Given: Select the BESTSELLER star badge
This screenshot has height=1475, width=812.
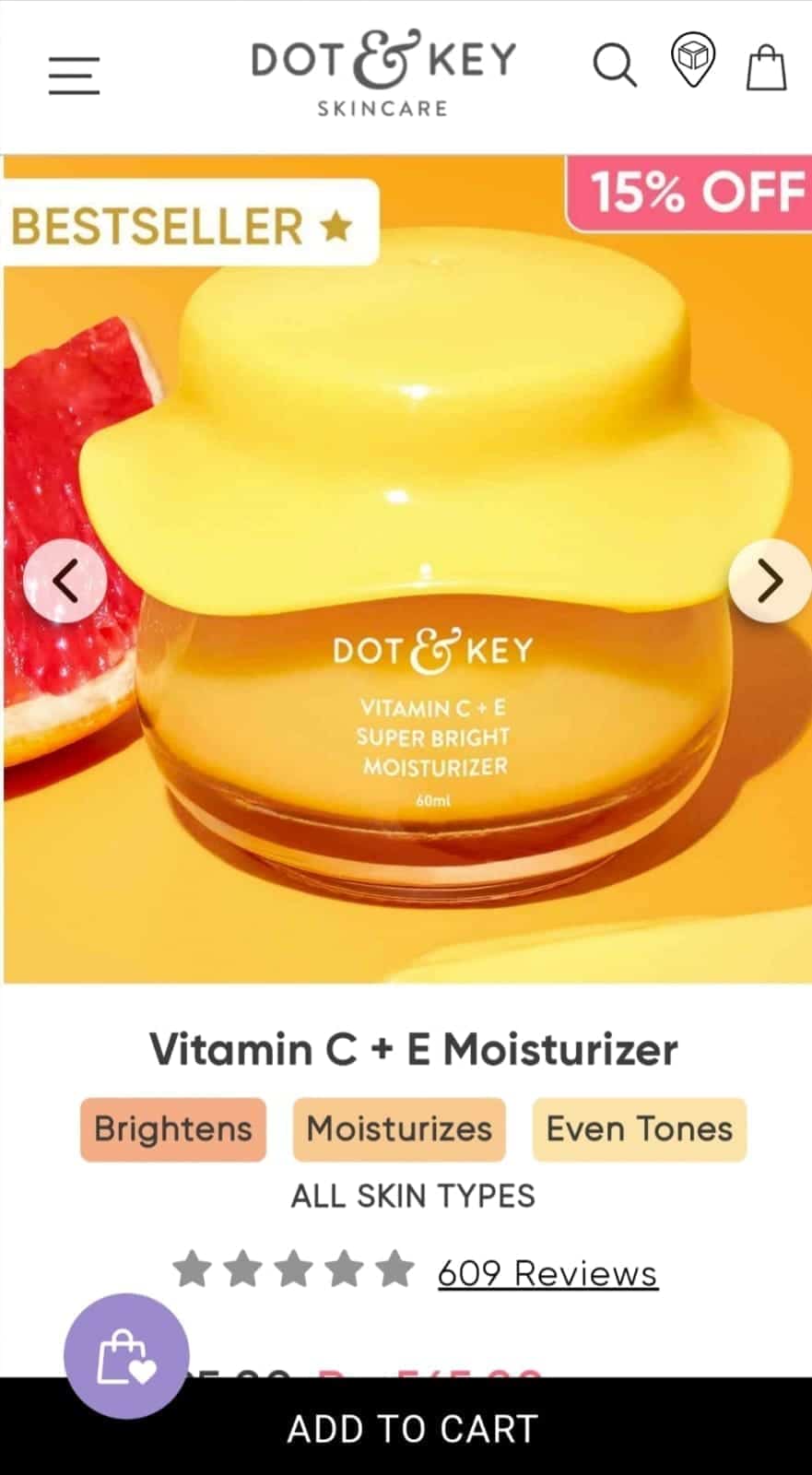Looking at the screenshot, I should (x=184, y=226).
